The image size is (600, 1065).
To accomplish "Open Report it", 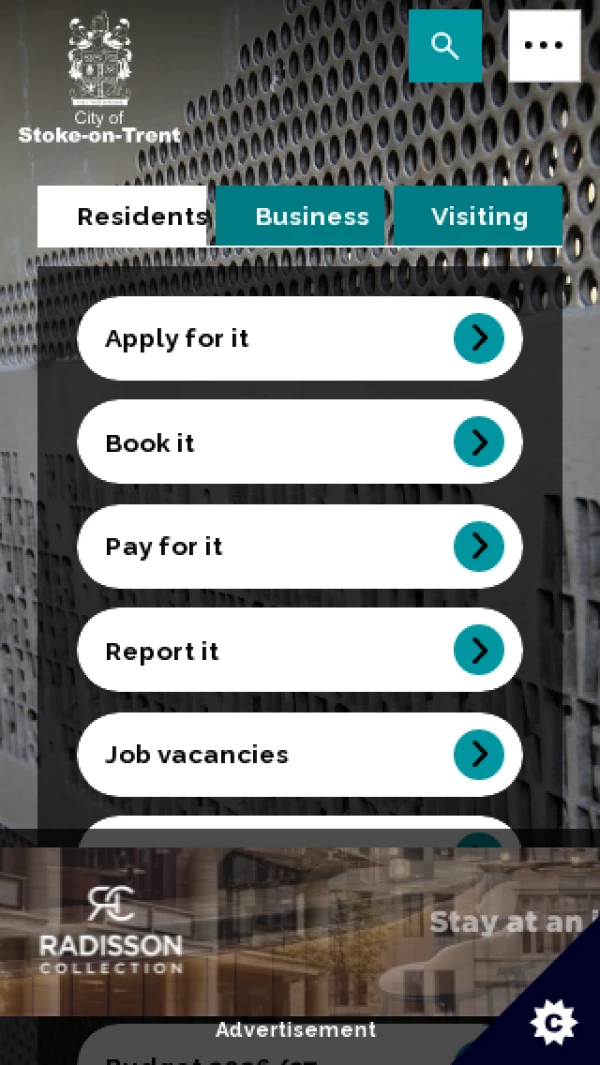I will click(299, 650).
